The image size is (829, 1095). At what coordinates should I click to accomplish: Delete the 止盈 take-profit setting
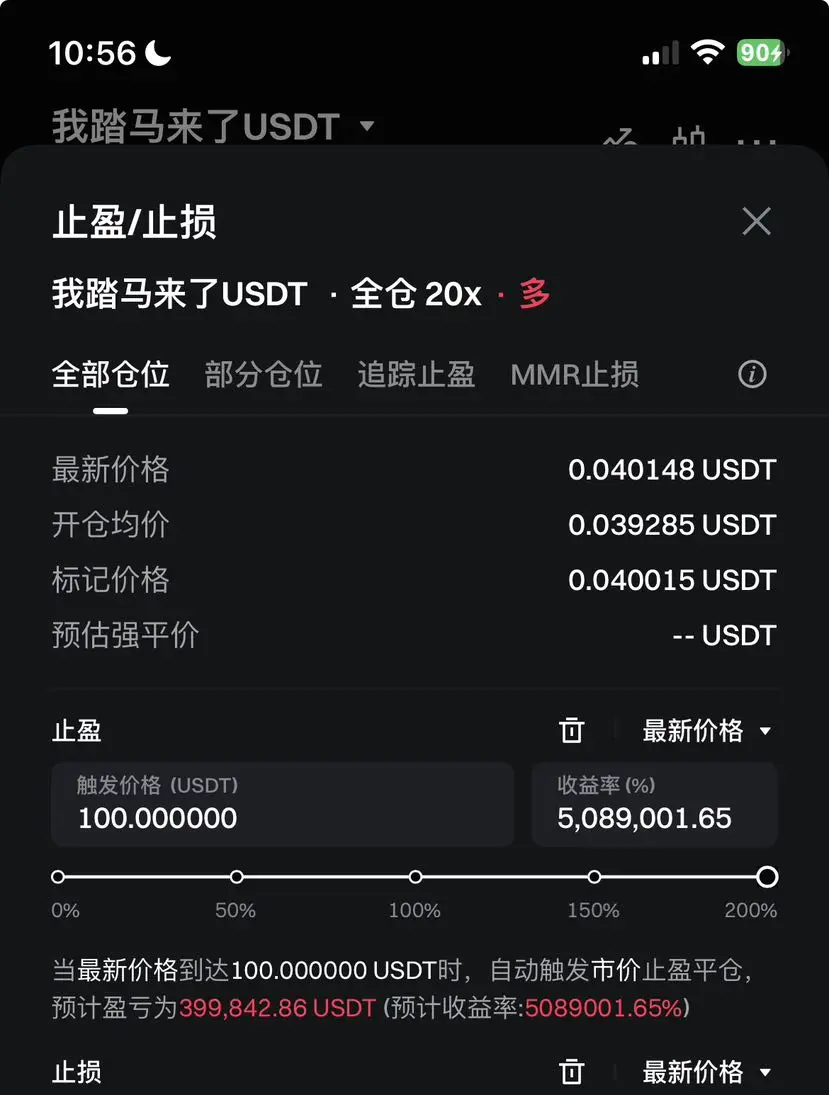click(x=571, y=730)
